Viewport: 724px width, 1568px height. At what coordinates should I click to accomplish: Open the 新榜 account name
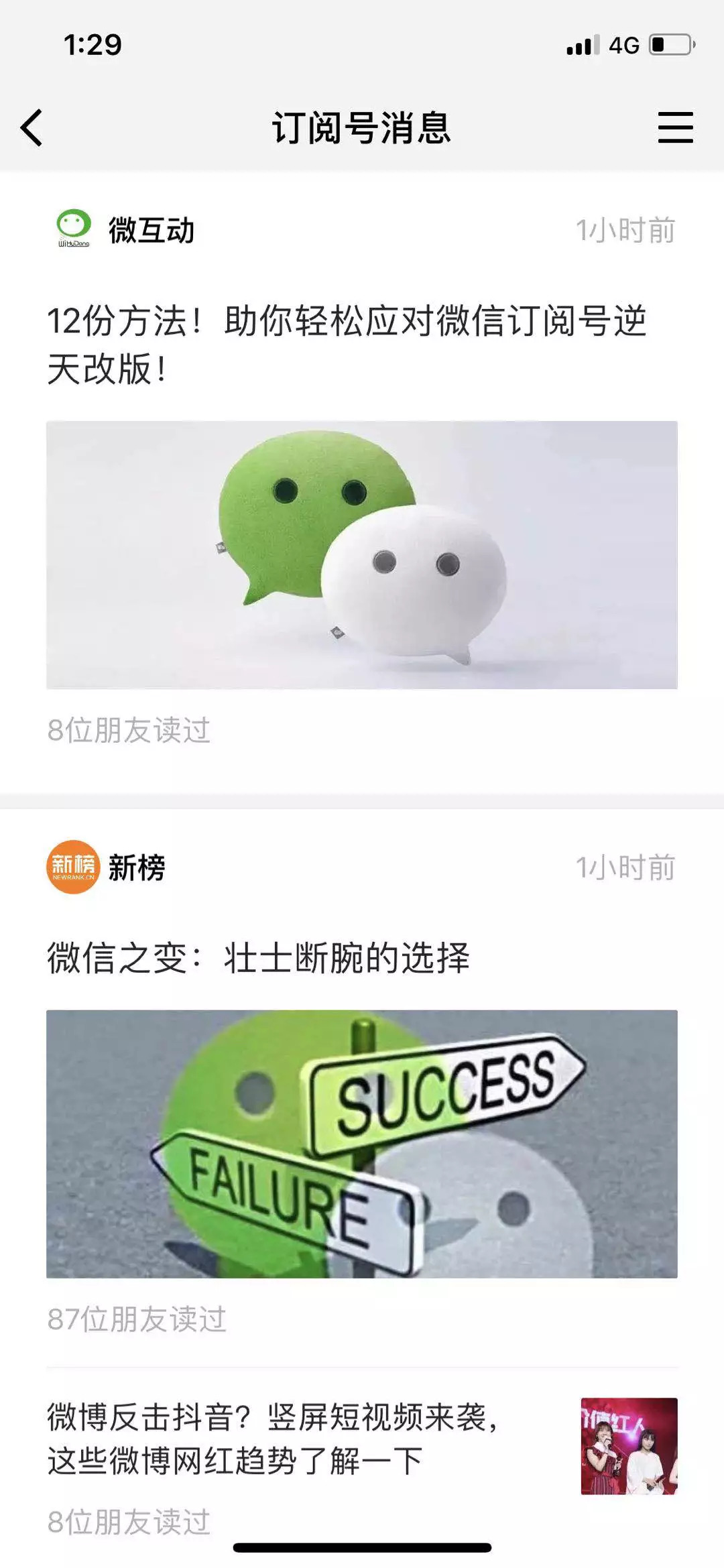point(136,867)
